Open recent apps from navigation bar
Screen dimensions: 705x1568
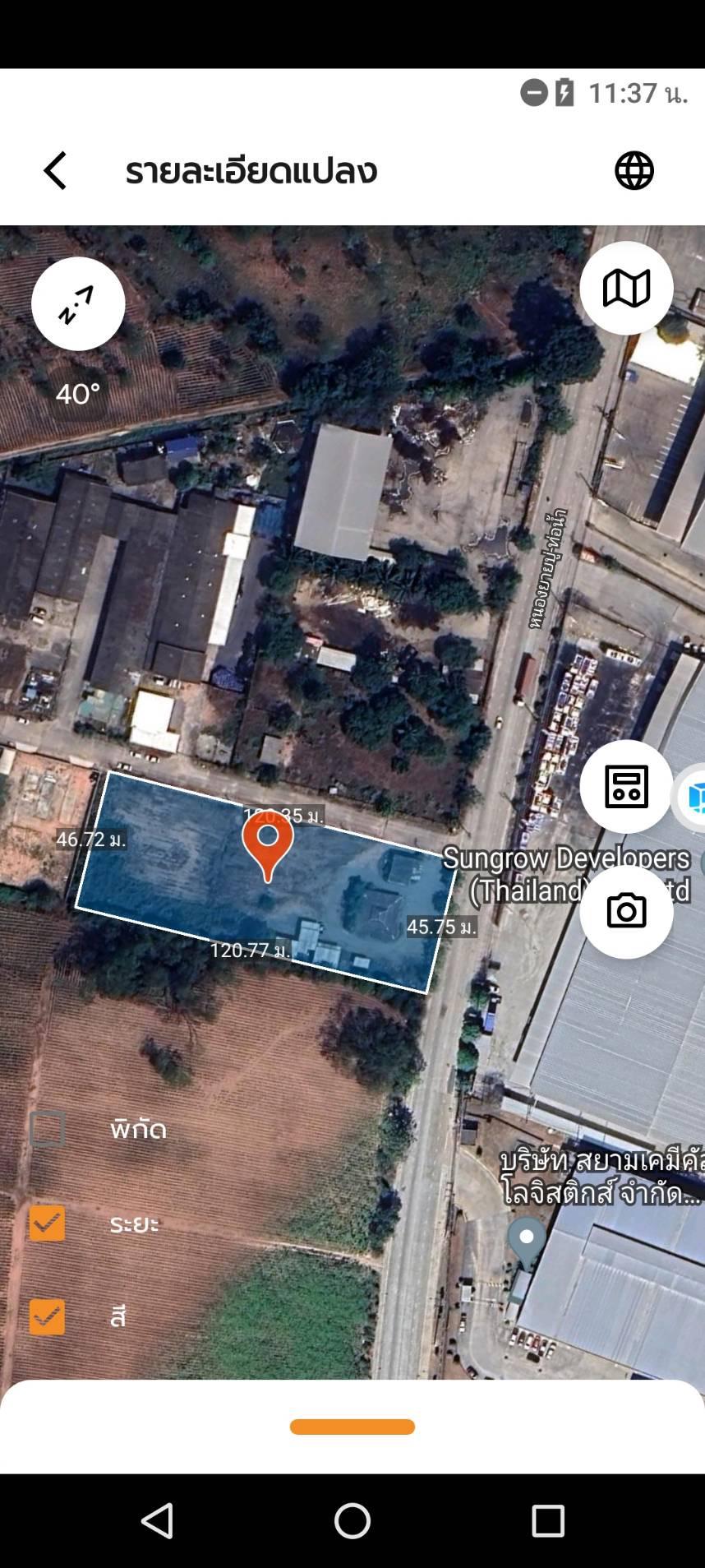point(548,1521)
